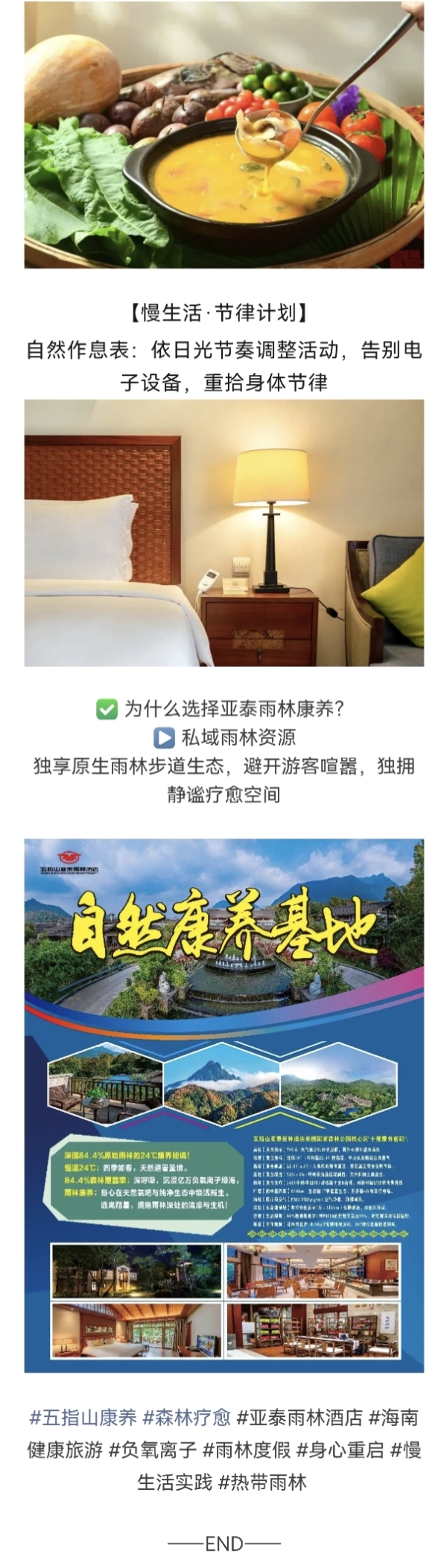Open the hotel bedroom photo
The width and height of the screenshot is (447, 1568).
[x=223, y=533]
